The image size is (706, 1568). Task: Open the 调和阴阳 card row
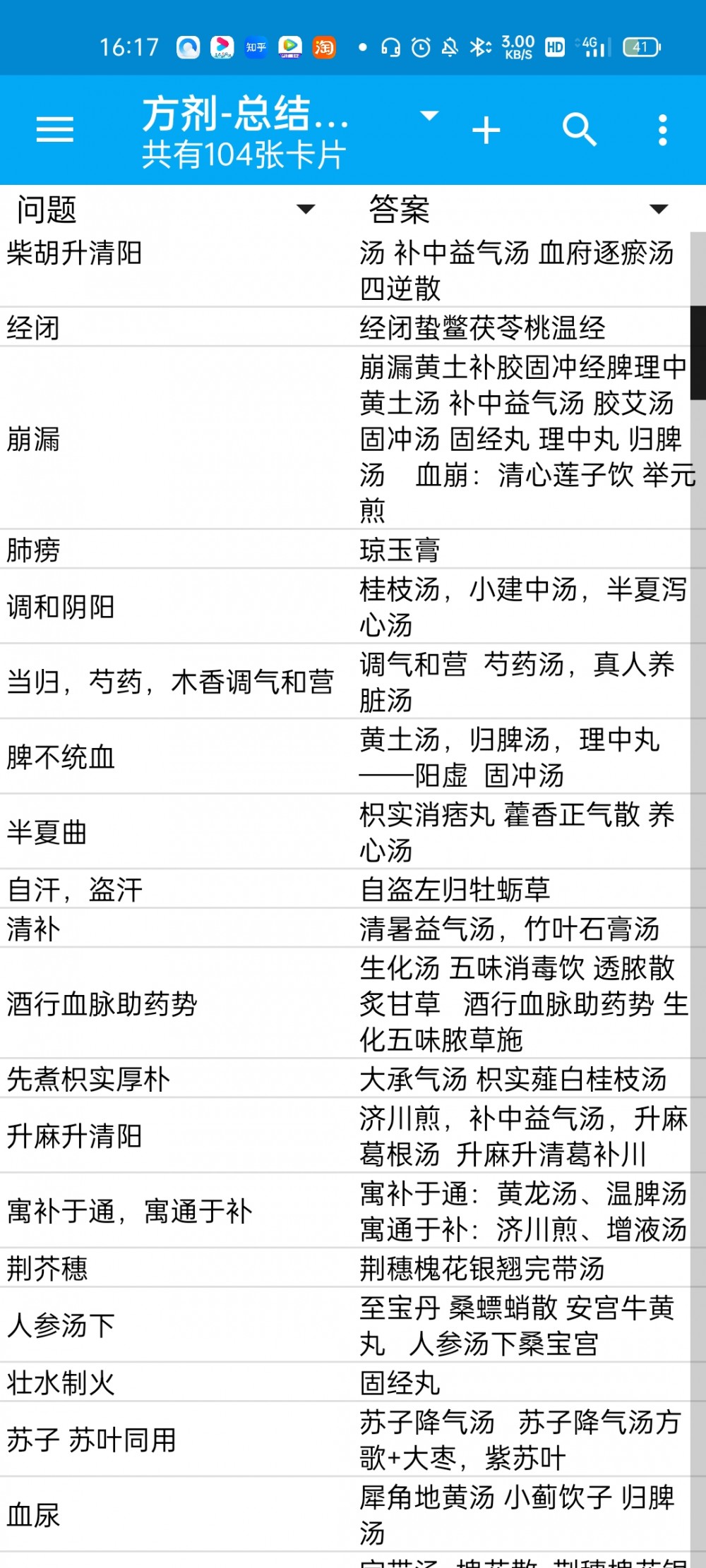345,607
